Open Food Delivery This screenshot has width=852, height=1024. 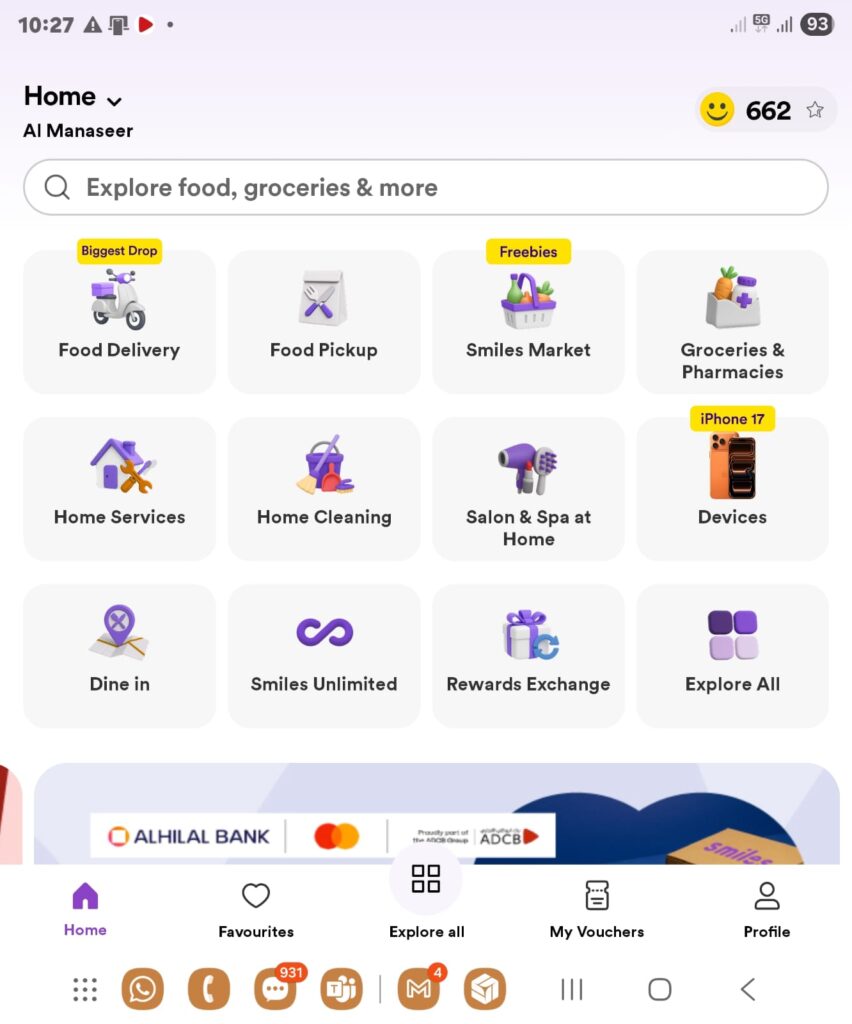[x=119, y=321]
